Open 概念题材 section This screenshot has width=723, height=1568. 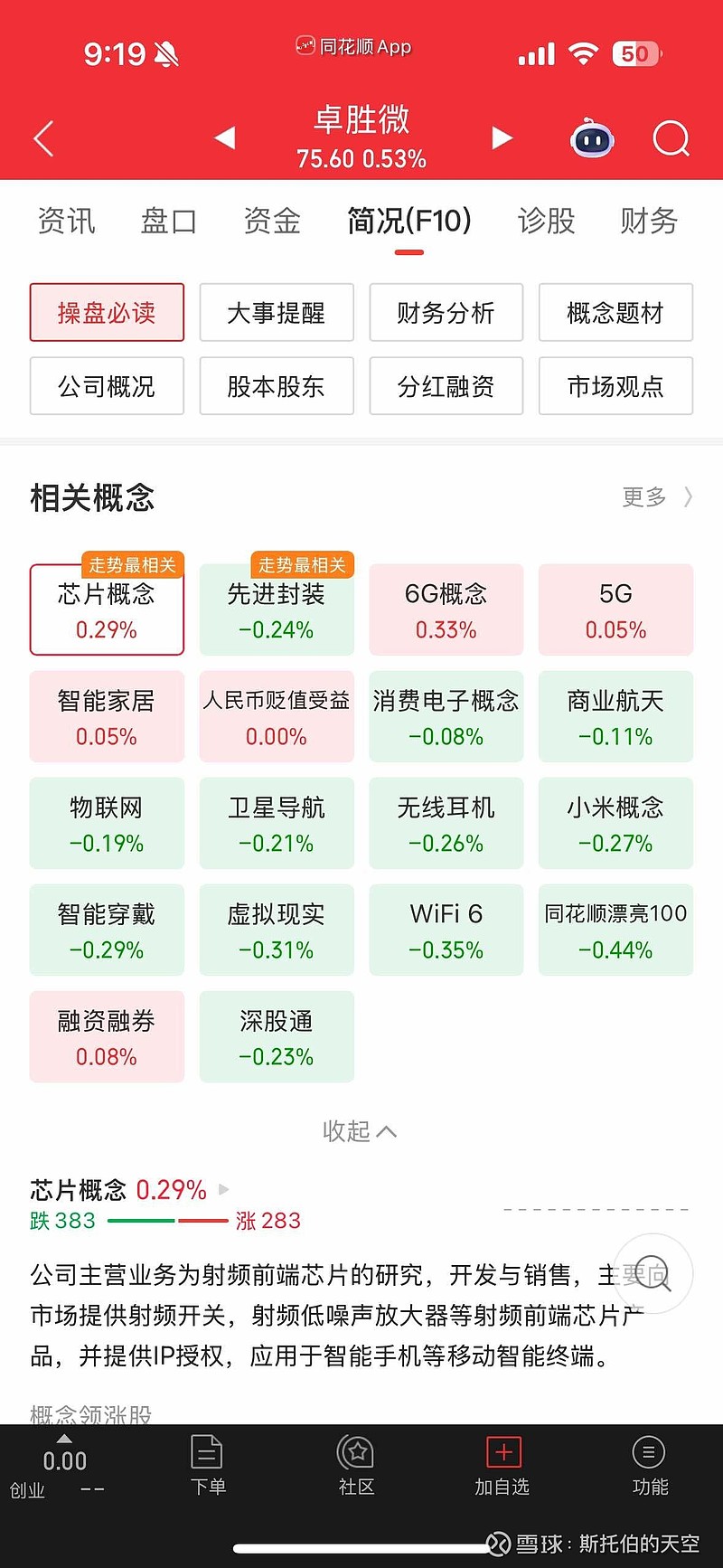coord(615,312)
